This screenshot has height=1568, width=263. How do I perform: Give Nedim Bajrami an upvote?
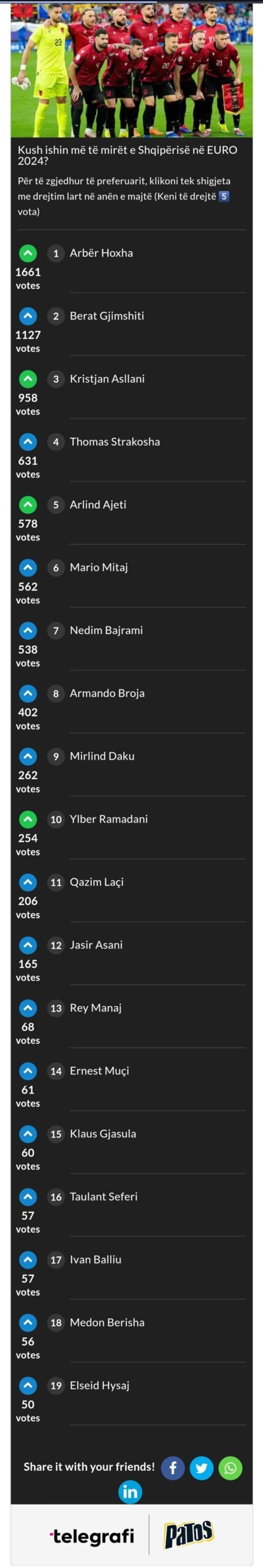click(x=28, y=631)
